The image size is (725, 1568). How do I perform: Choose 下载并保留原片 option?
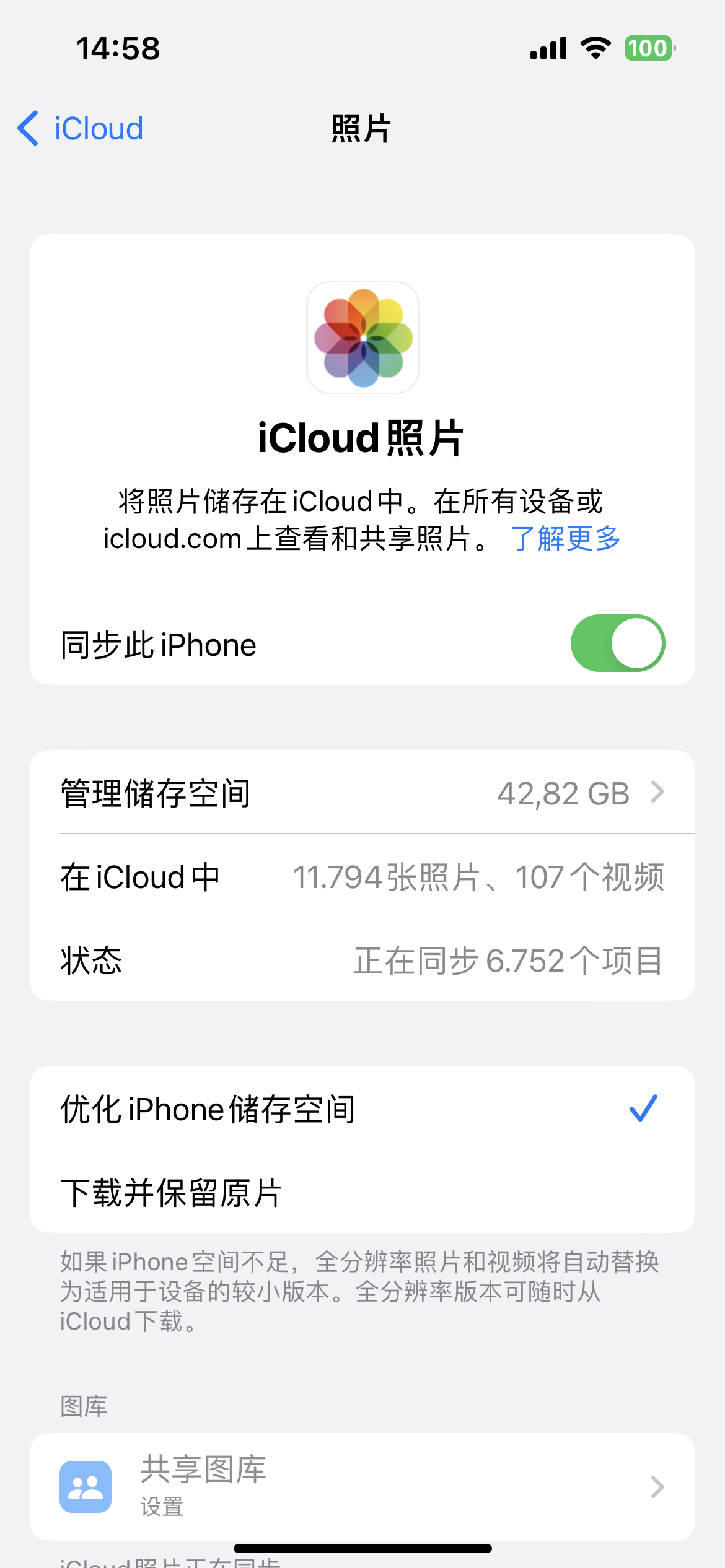(x=362, y=1192)
